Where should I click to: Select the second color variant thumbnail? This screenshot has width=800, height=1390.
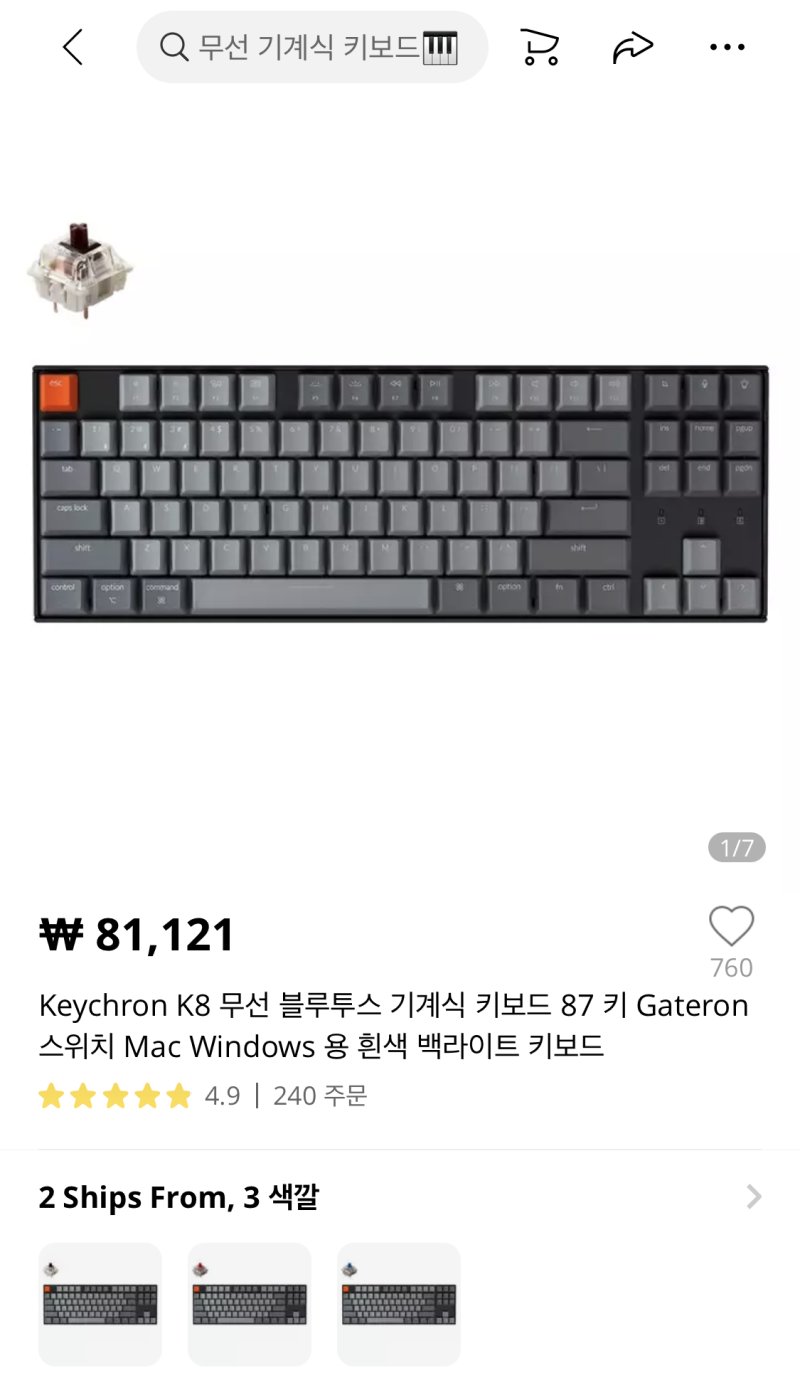point(249,1304)
